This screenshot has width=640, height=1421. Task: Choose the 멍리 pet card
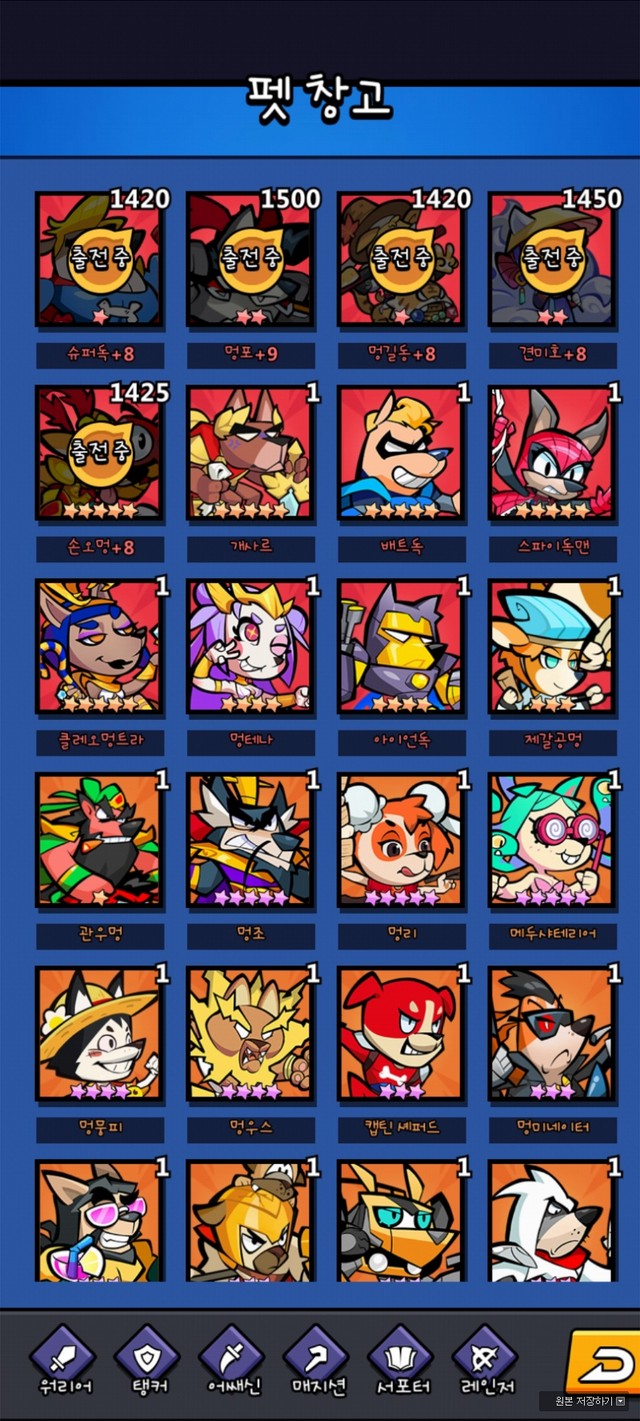(401, 840)
